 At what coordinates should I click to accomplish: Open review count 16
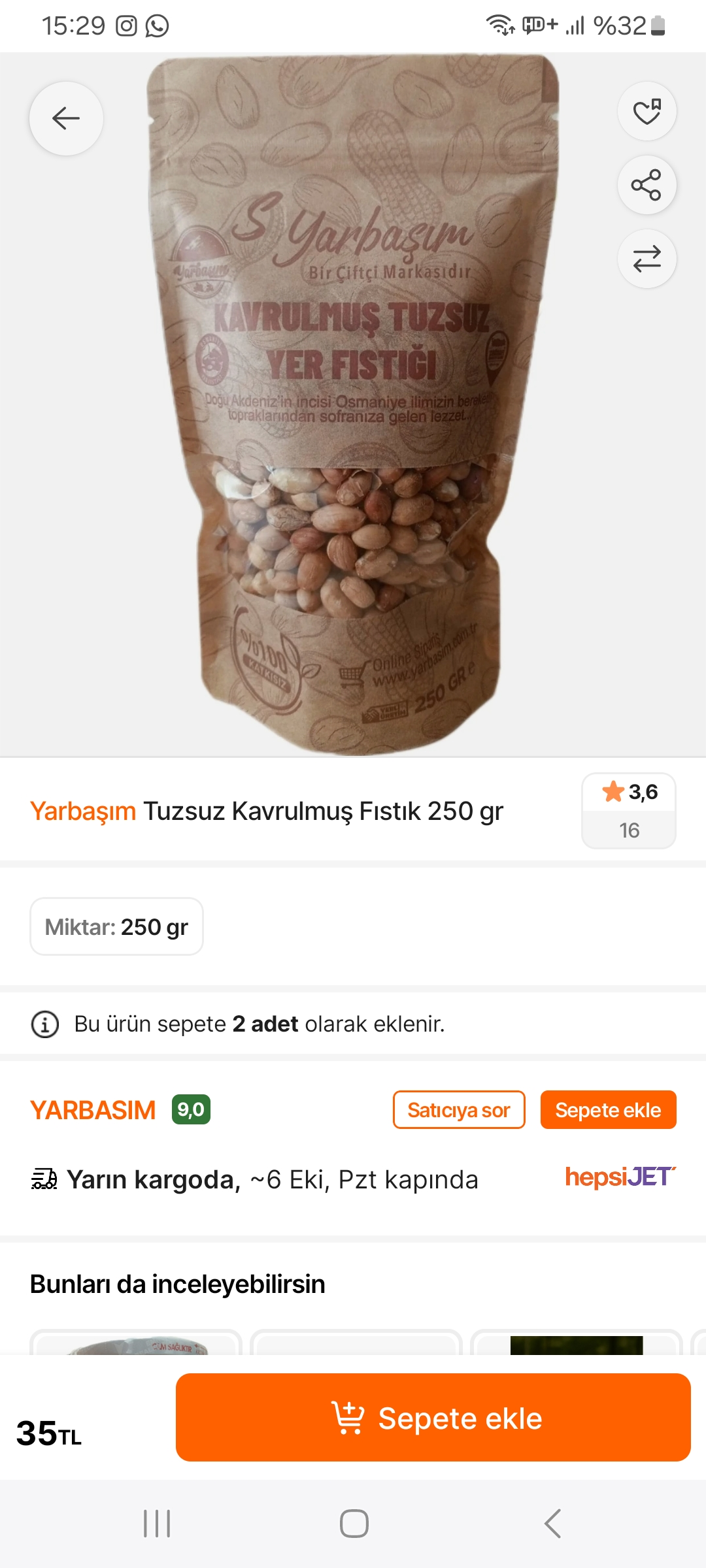[628, 831]
